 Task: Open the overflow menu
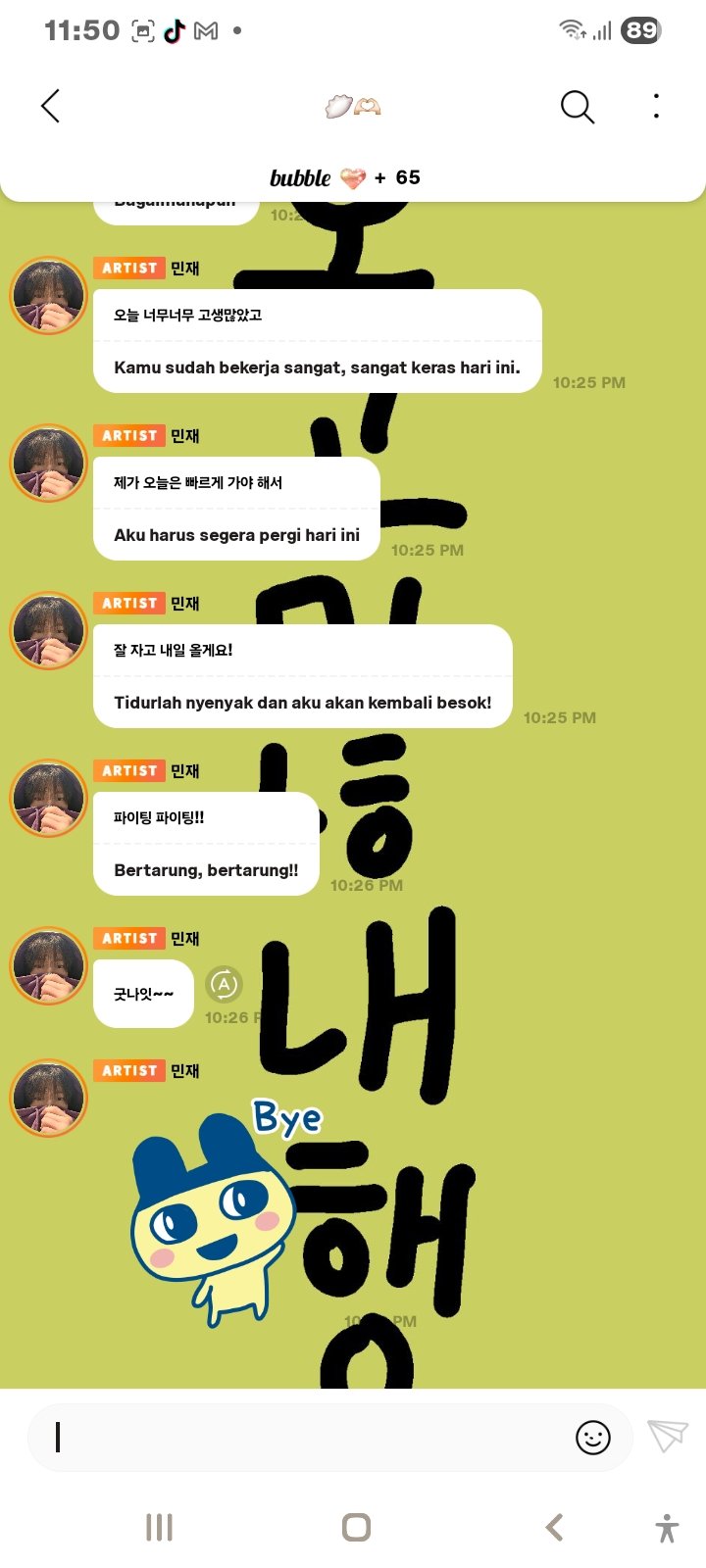[656, 106]
